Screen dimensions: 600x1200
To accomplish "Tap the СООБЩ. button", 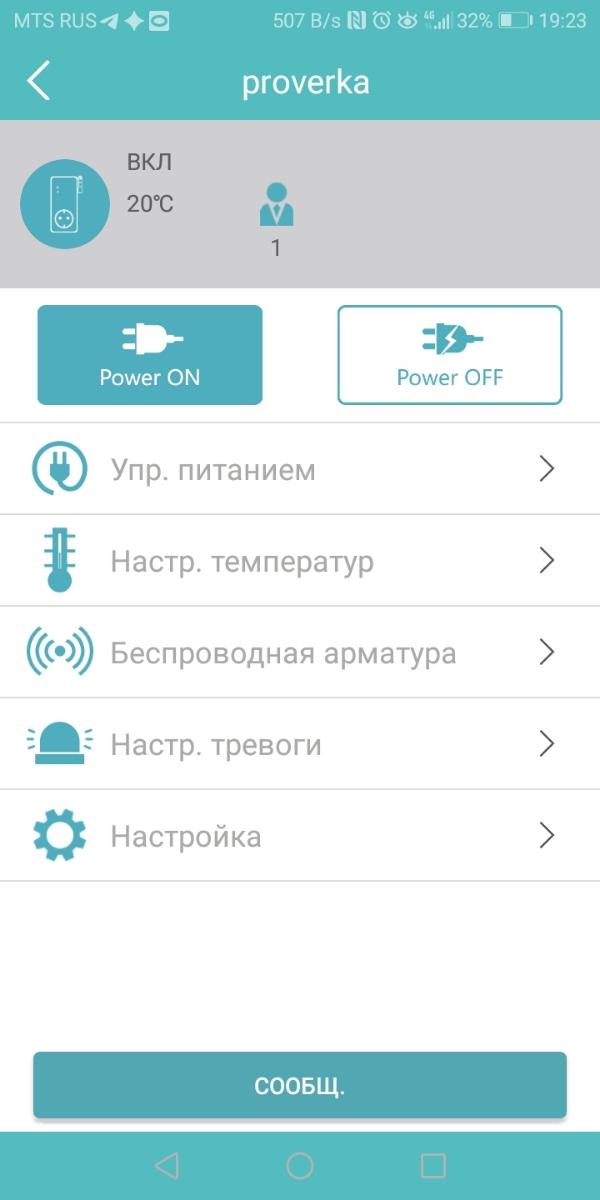I will point(300,1086).
